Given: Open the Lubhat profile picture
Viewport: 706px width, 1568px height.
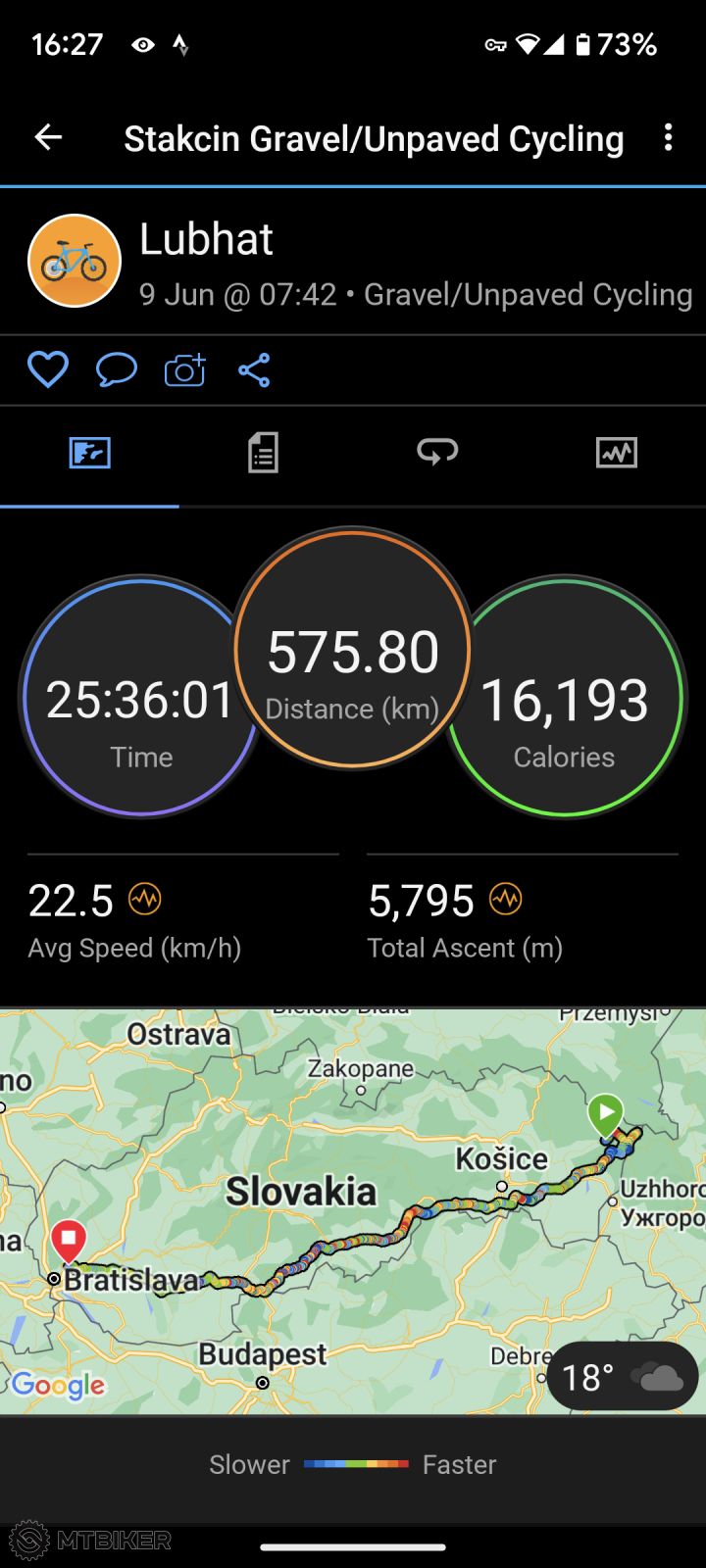Looking at the screenshot, I should [x=75, y=262].
